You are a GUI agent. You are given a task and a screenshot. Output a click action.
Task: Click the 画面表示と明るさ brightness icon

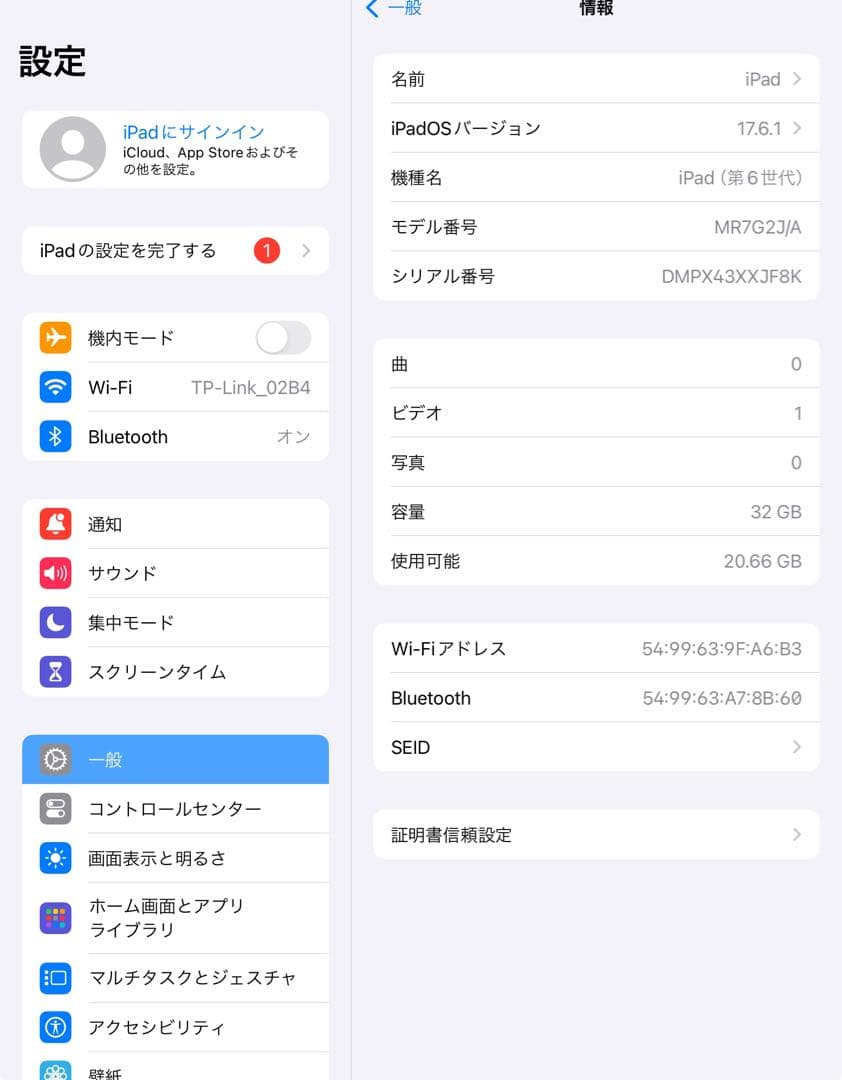point(55,858)
